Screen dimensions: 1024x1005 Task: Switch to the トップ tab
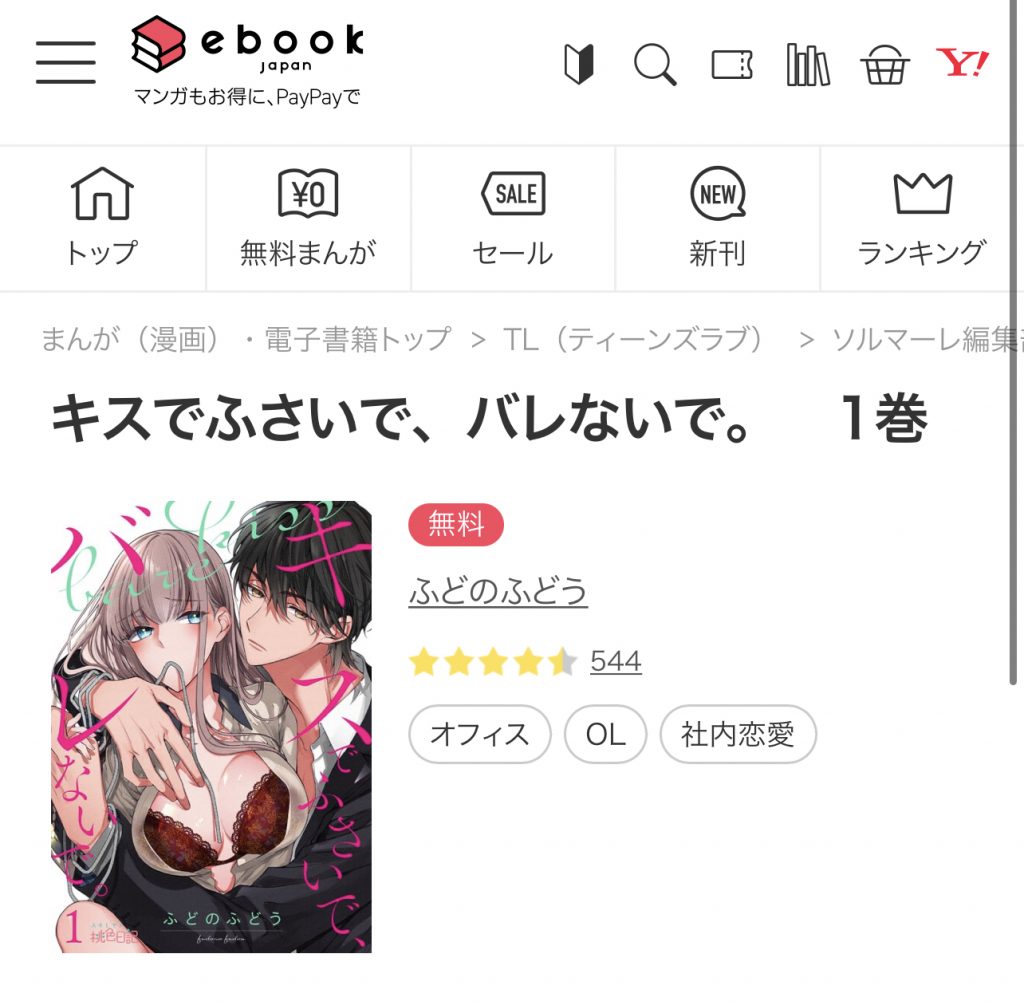click(x=102, y=218)
